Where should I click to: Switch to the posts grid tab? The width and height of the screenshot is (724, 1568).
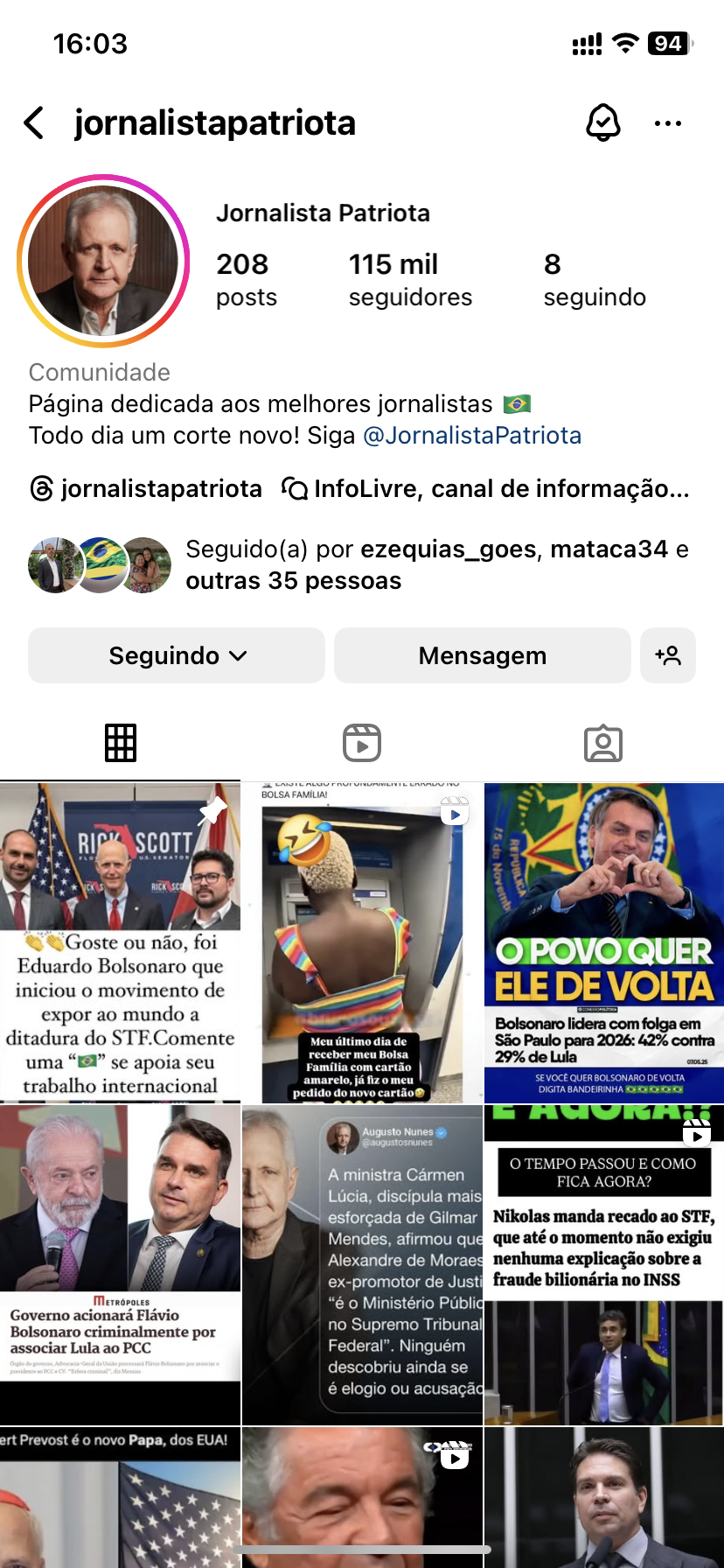click(x=121, y=743)
